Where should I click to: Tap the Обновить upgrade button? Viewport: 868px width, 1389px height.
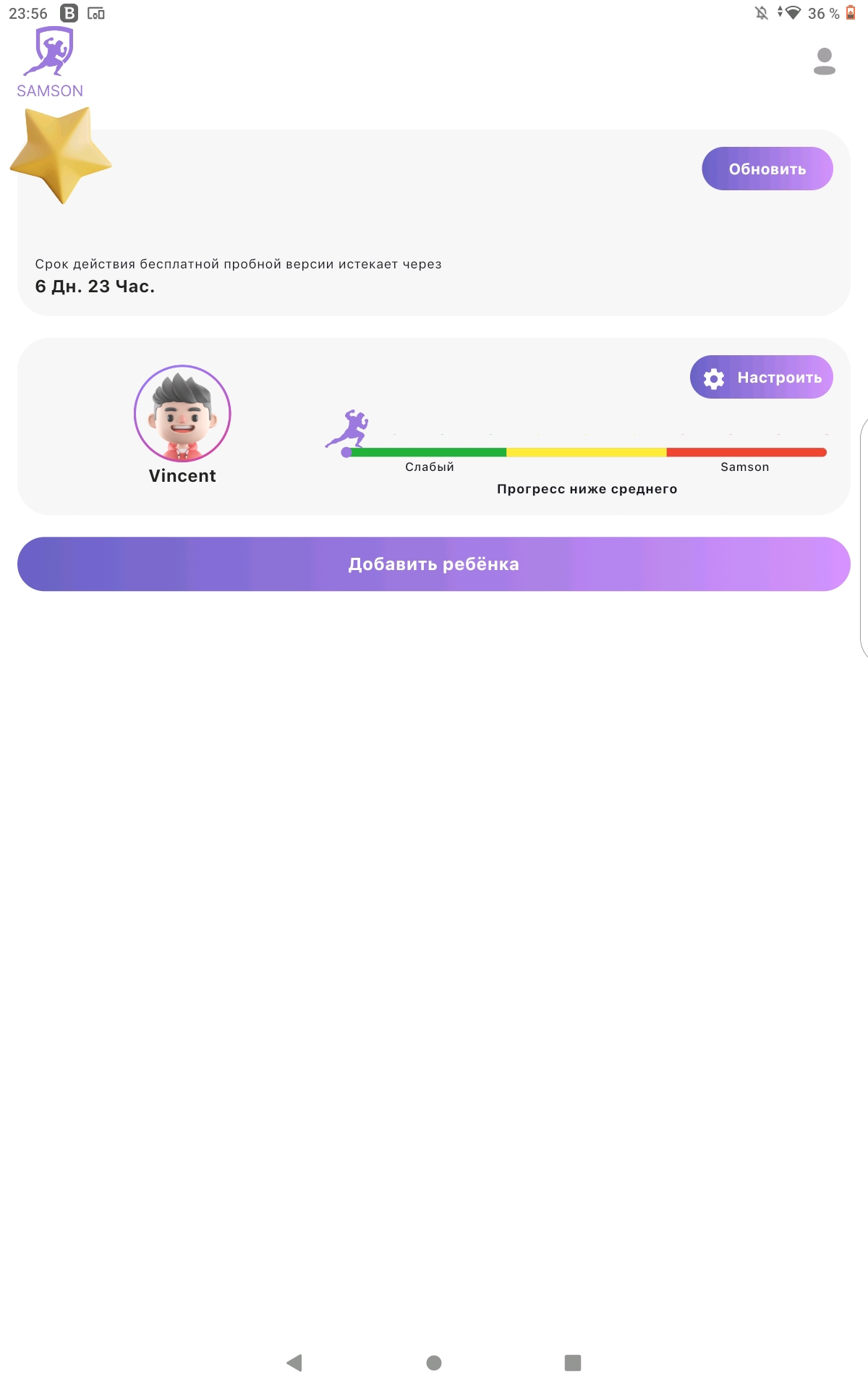[767, 169]
